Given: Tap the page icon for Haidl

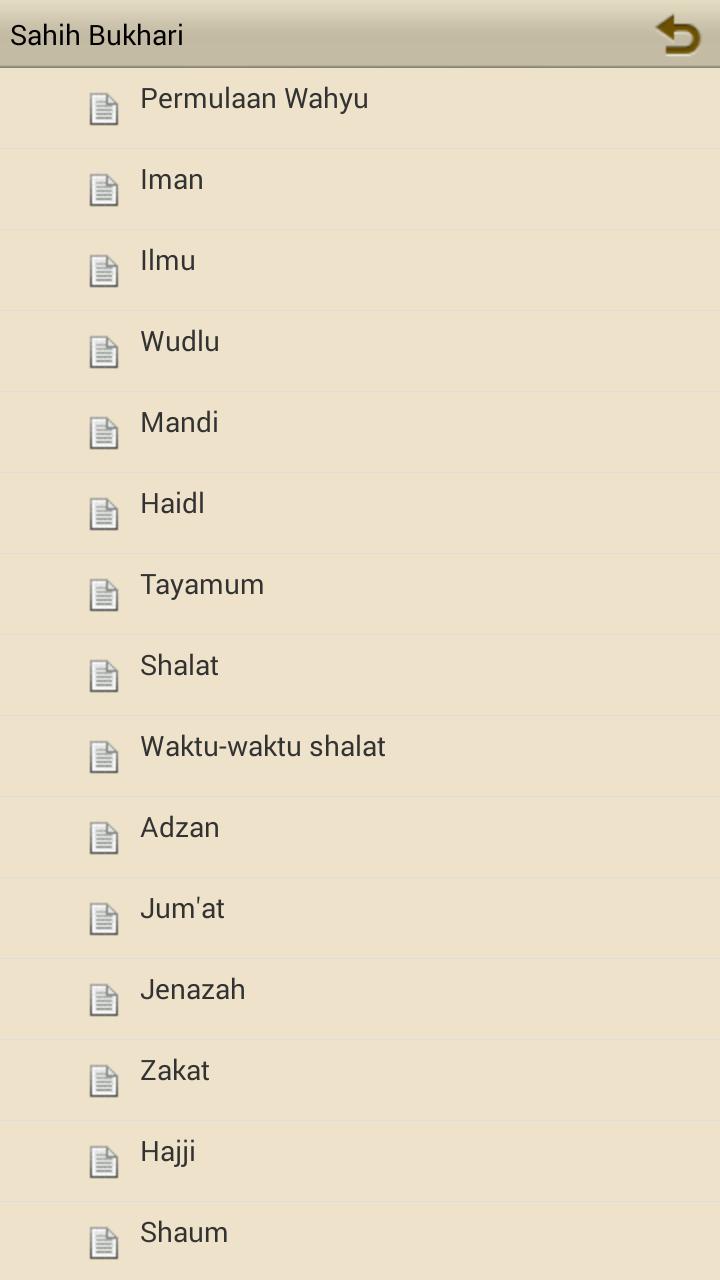Looking at the screenshot, I should pyautogui.click(x=104, y=513).
